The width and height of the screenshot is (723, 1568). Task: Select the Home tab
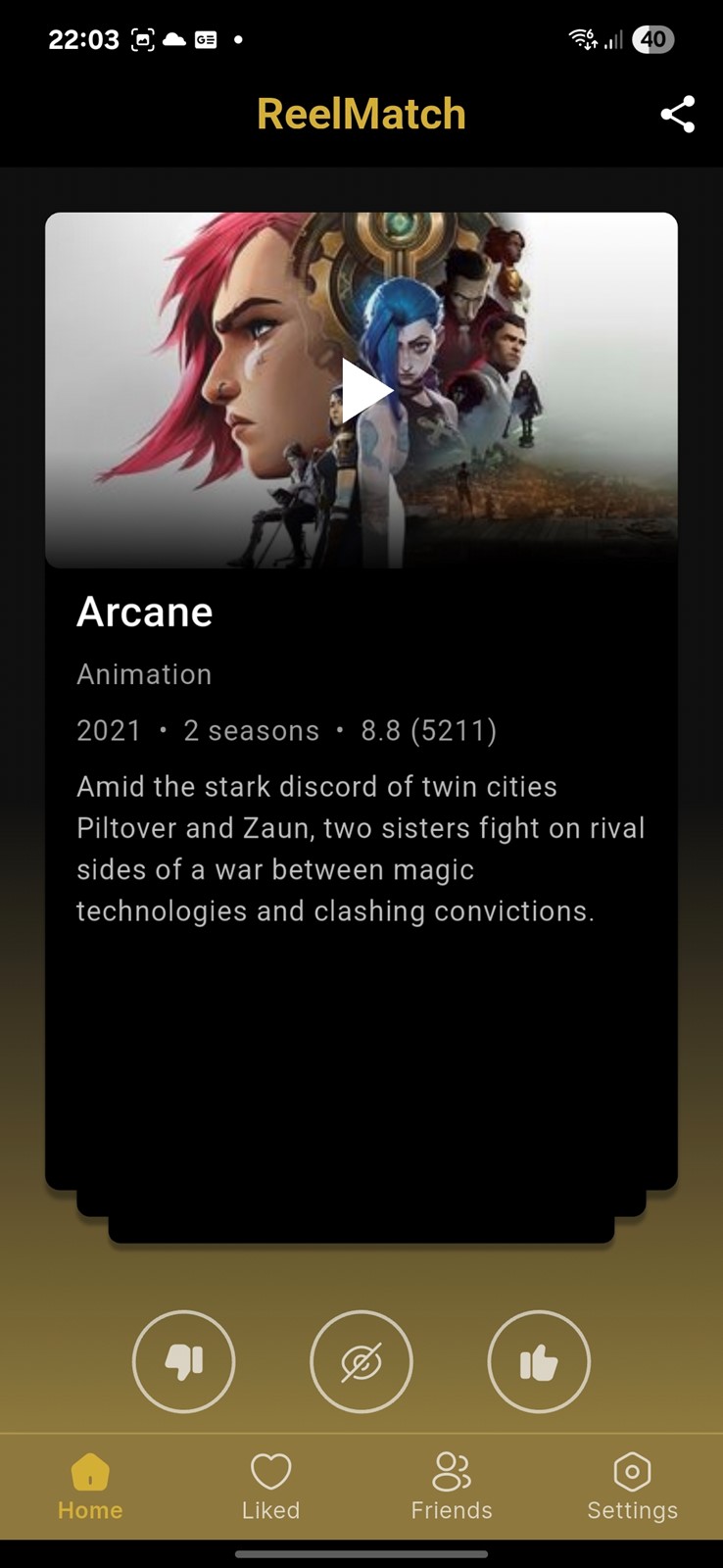tap(90, 1487)
